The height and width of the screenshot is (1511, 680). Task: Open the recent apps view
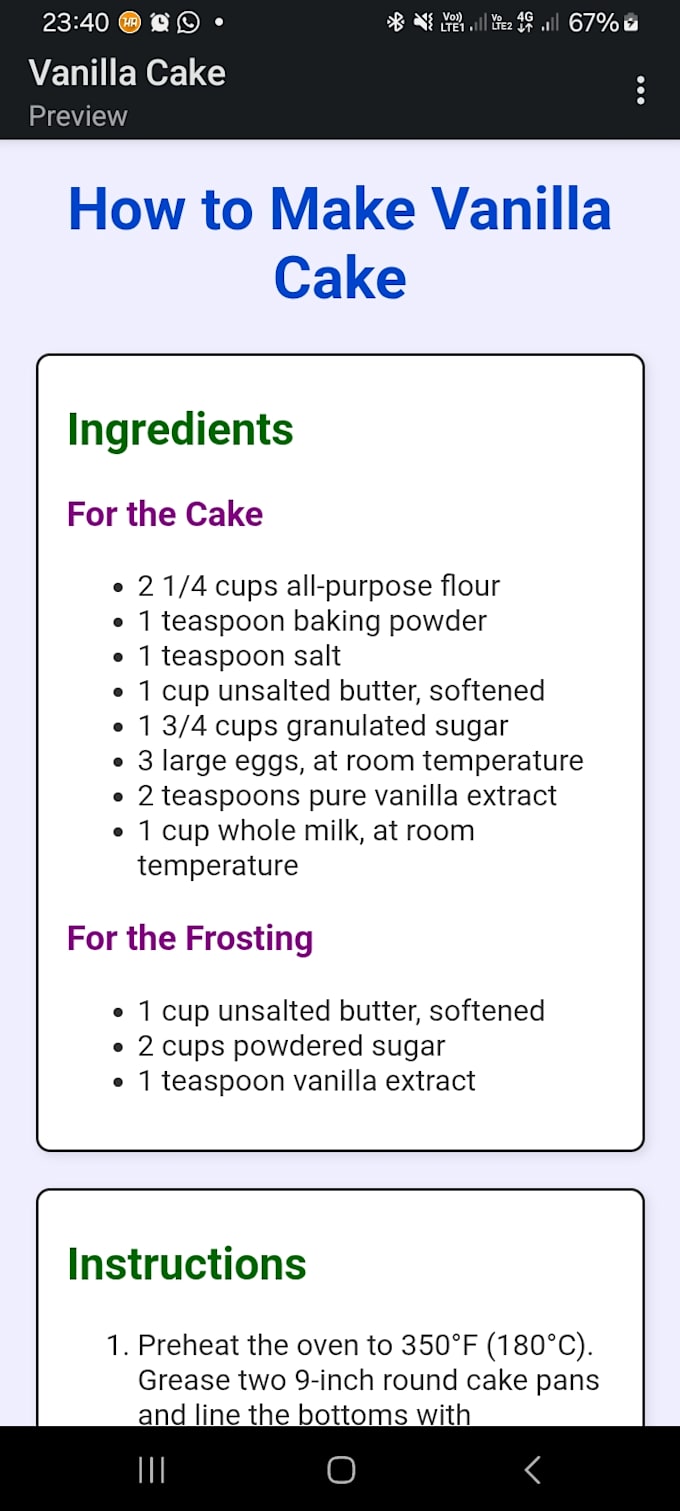click(151, 1469)
